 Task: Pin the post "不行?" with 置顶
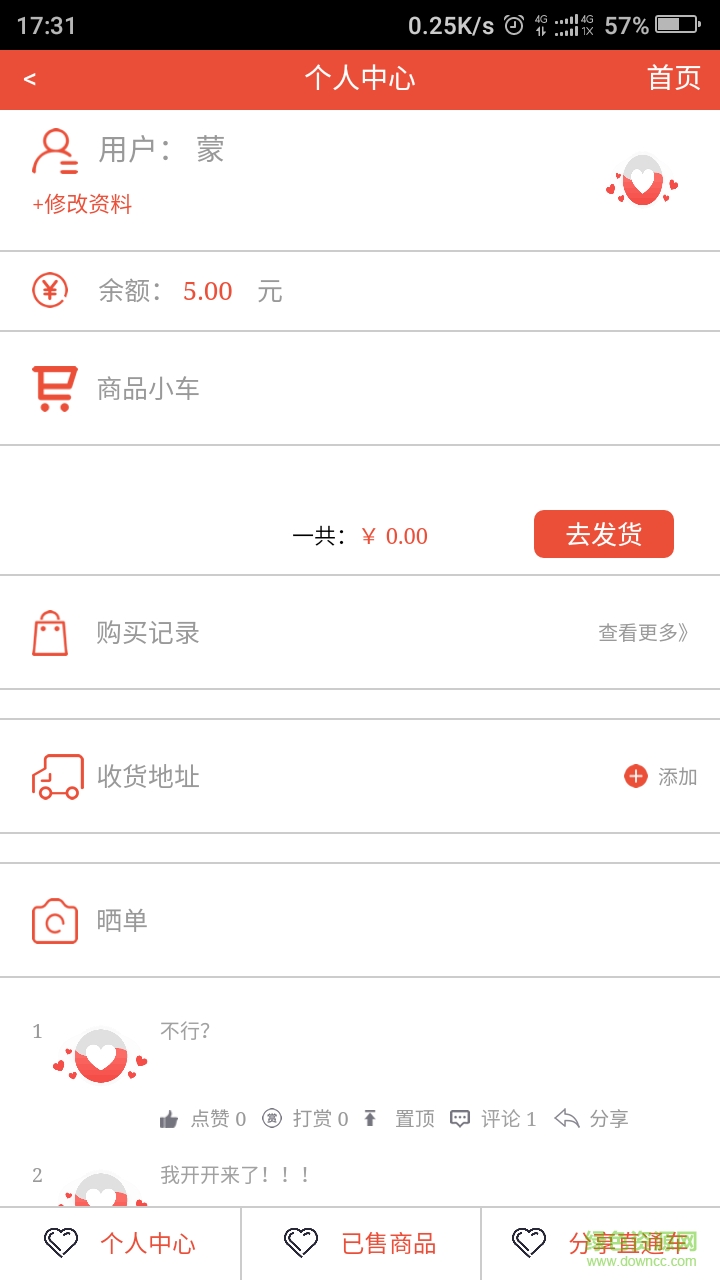click(399, 1119)
